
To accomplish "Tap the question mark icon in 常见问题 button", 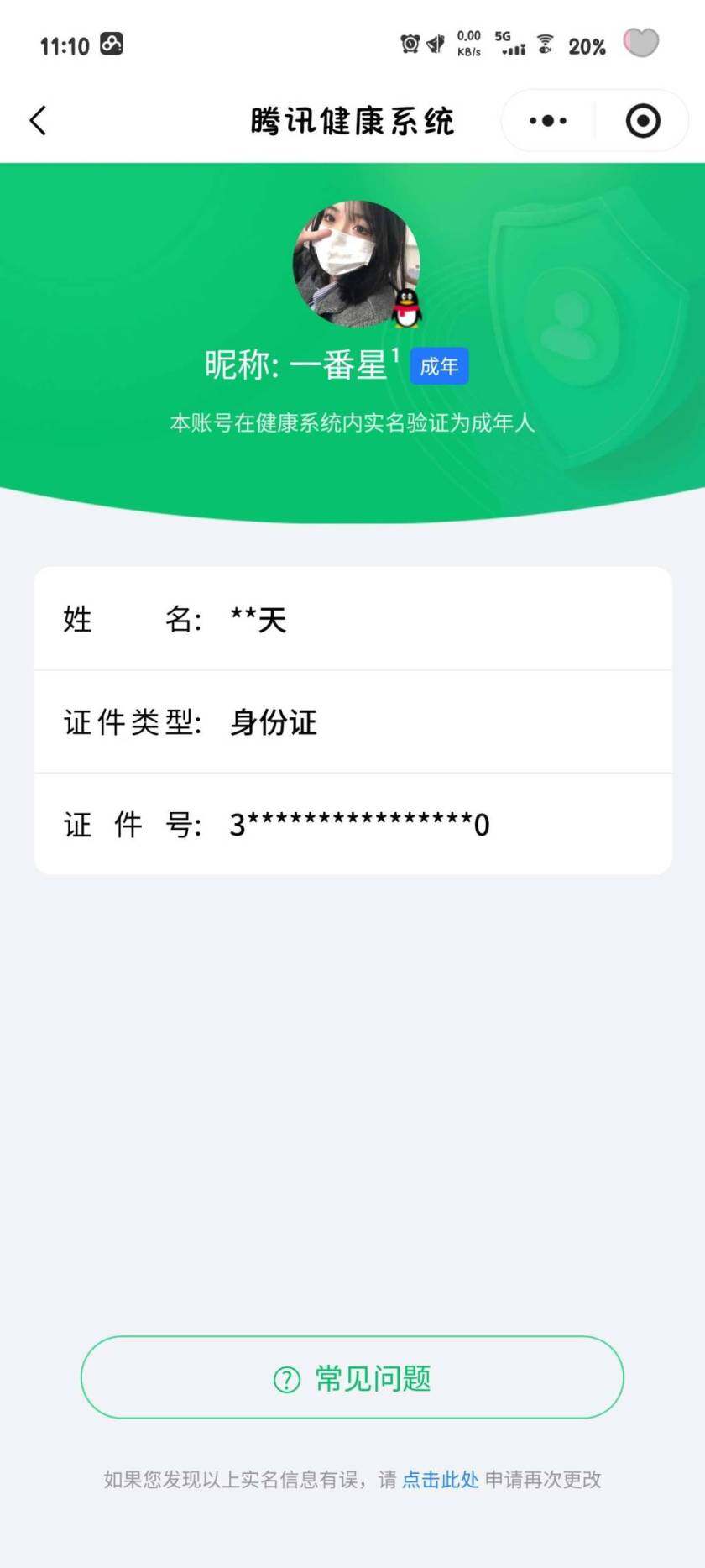I will pos(286,1377).
